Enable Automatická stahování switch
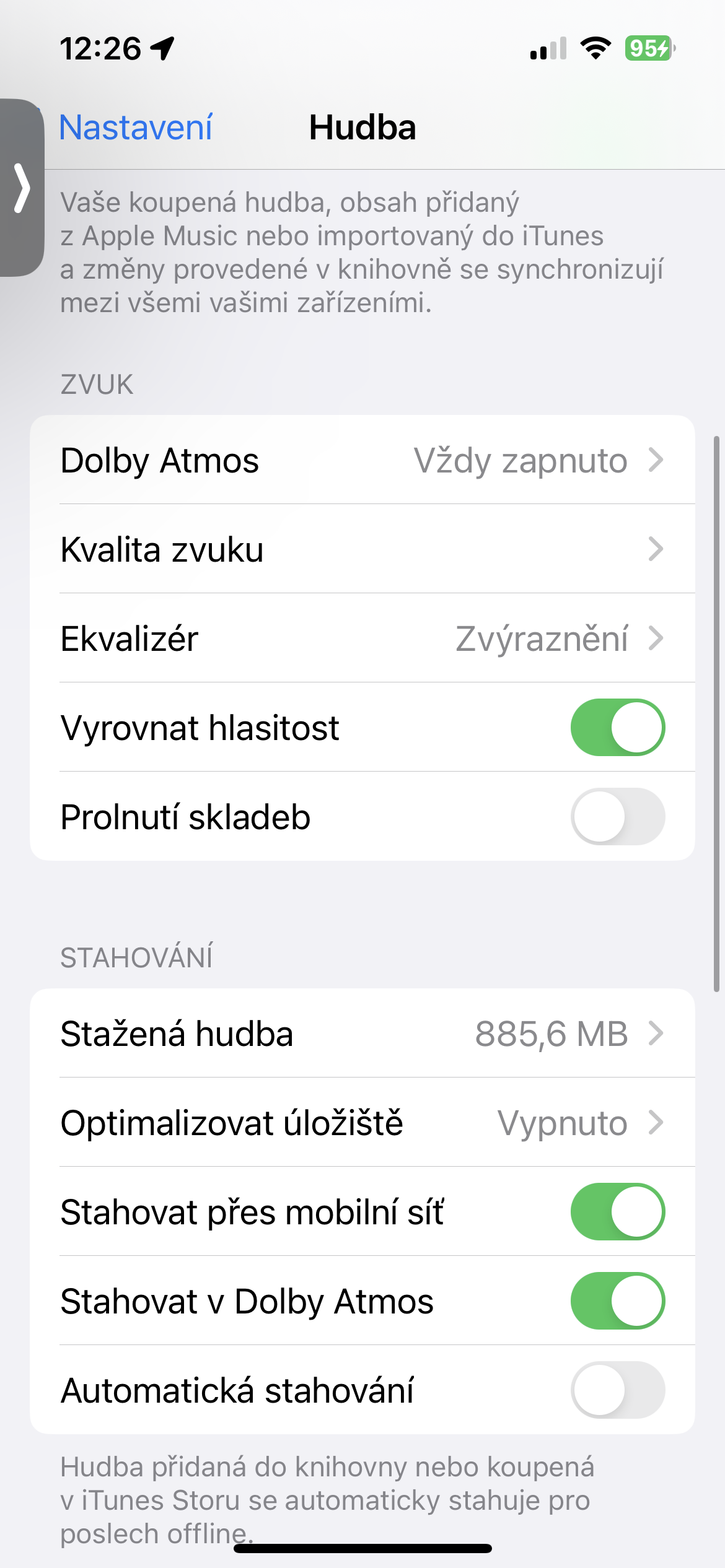Viewport: 725px width, 1568px height. pos(617,1390)
